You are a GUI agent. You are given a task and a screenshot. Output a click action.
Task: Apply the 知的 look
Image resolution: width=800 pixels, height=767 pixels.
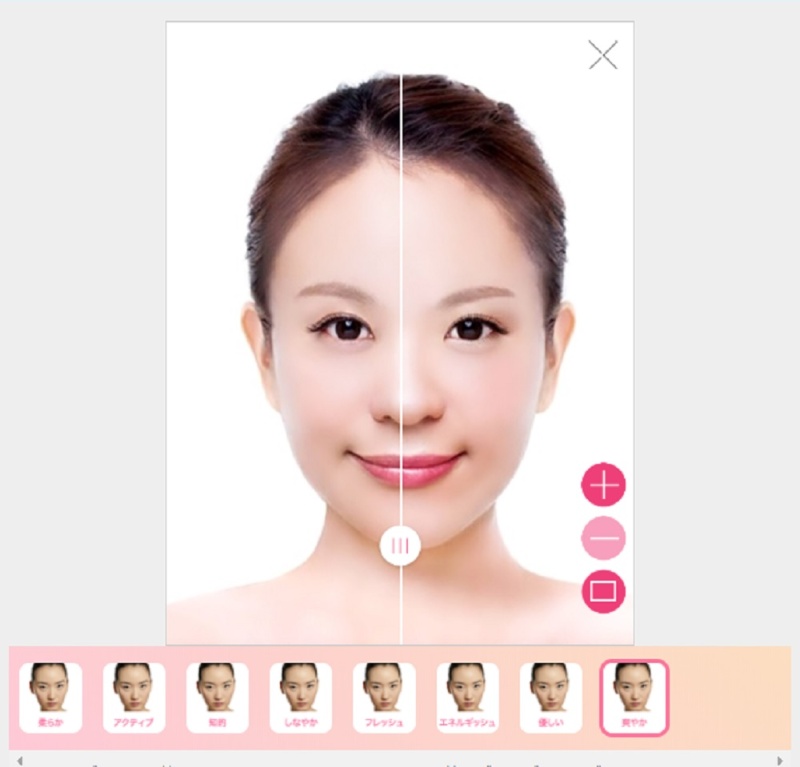point(217,697)
